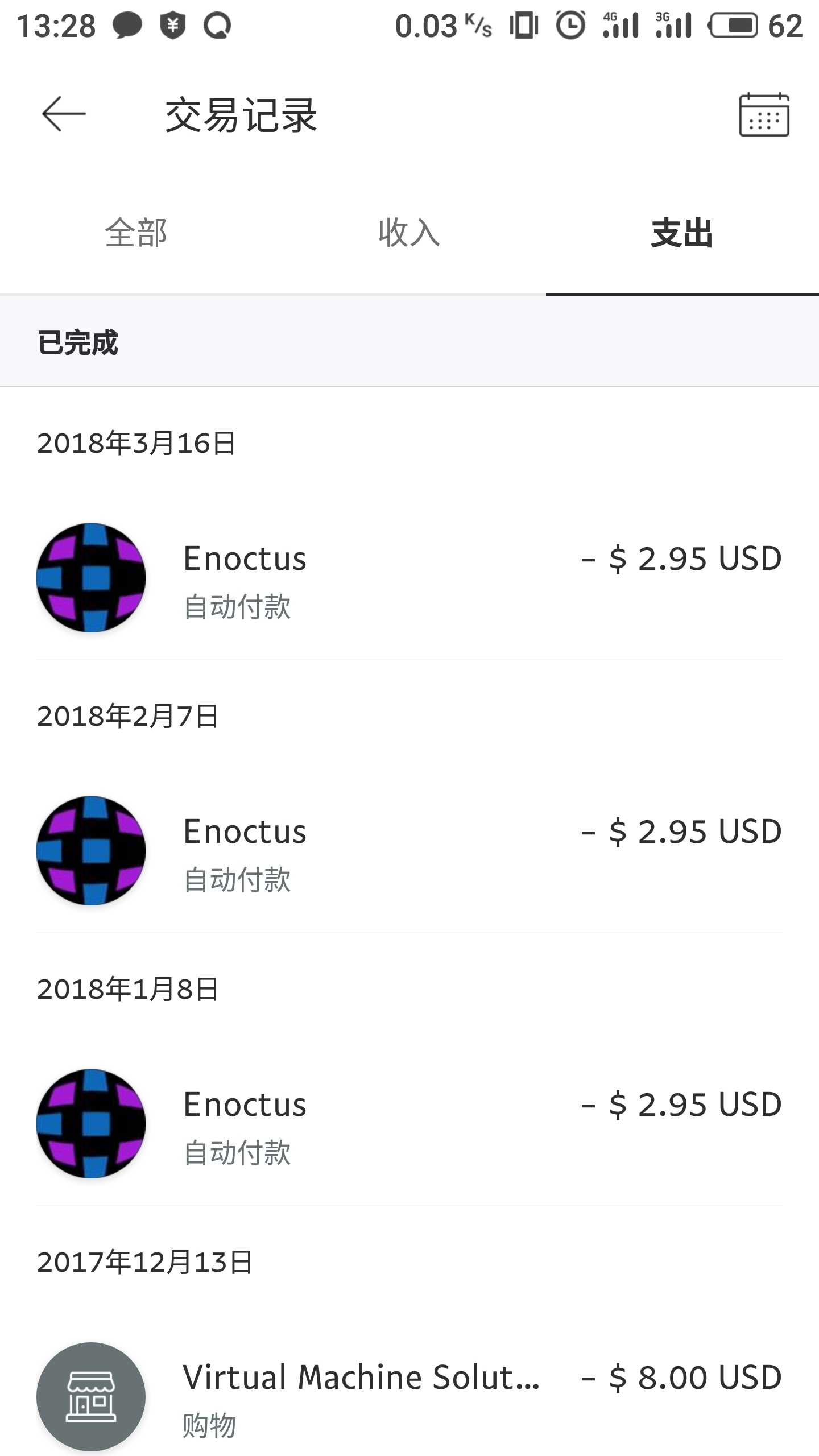The height and width of the screenshot is (1456, 819).
Task: Open Enoctus payment from March 16, 2018
Action: coord(409,578)
